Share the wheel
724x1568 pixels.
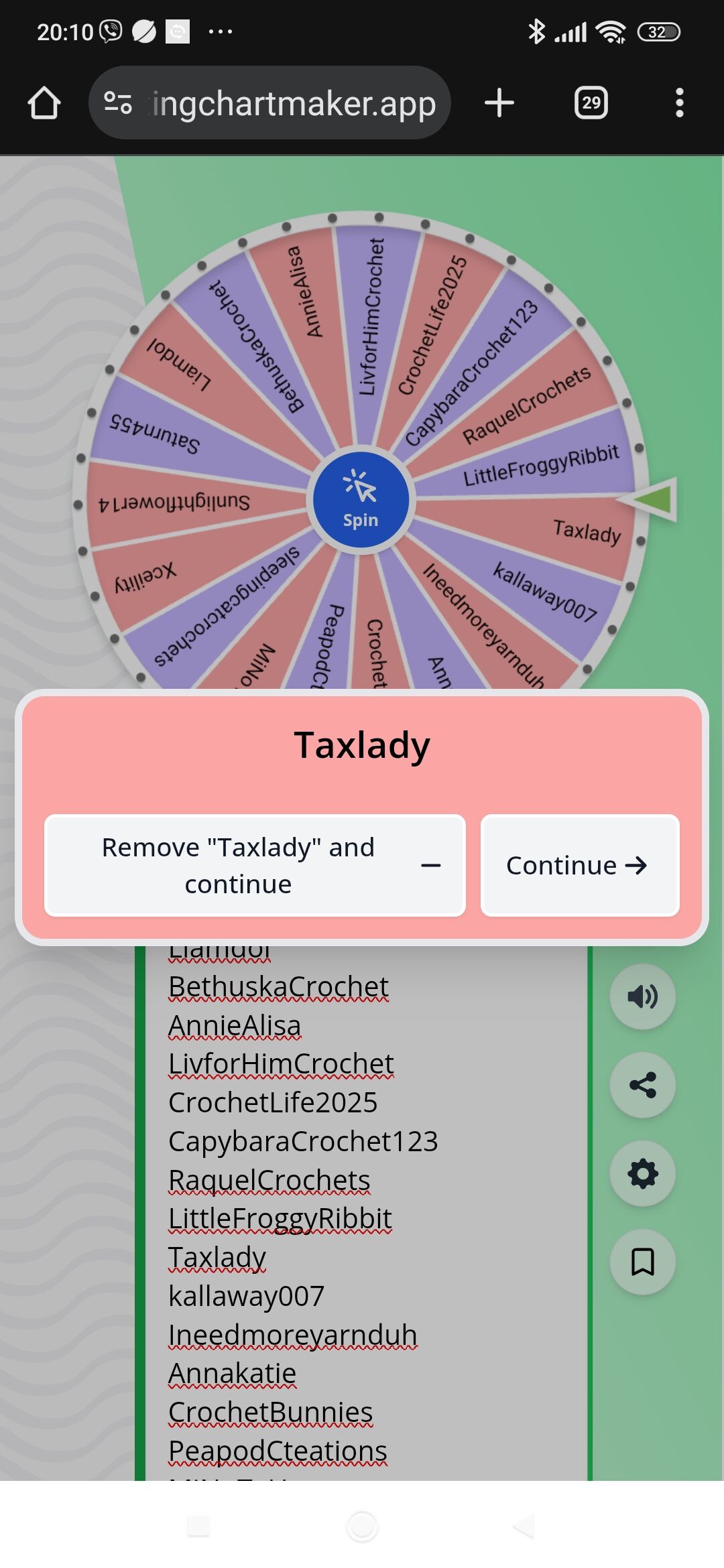click(642, 1085)
